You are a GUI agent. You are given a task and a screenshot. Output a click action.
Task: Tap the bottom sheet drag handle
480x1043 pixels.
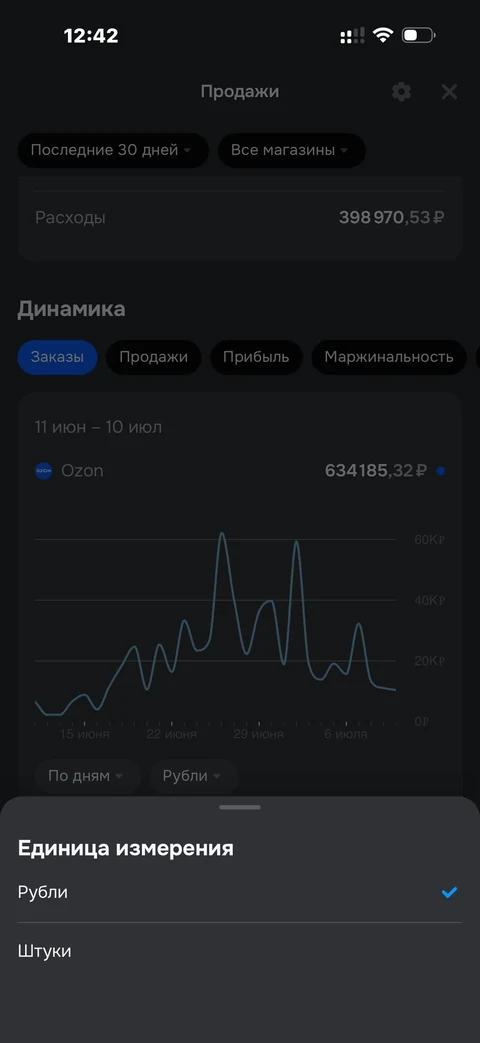pyautogui.click(x=240, y=808)
